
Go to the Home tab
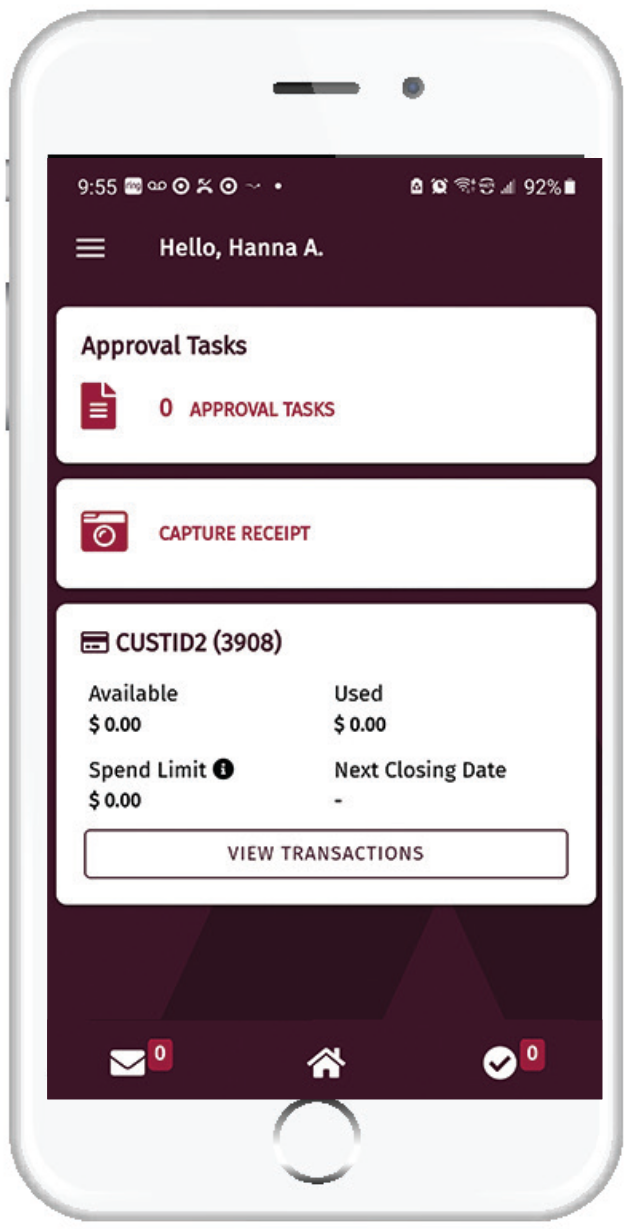point(327,1064)
